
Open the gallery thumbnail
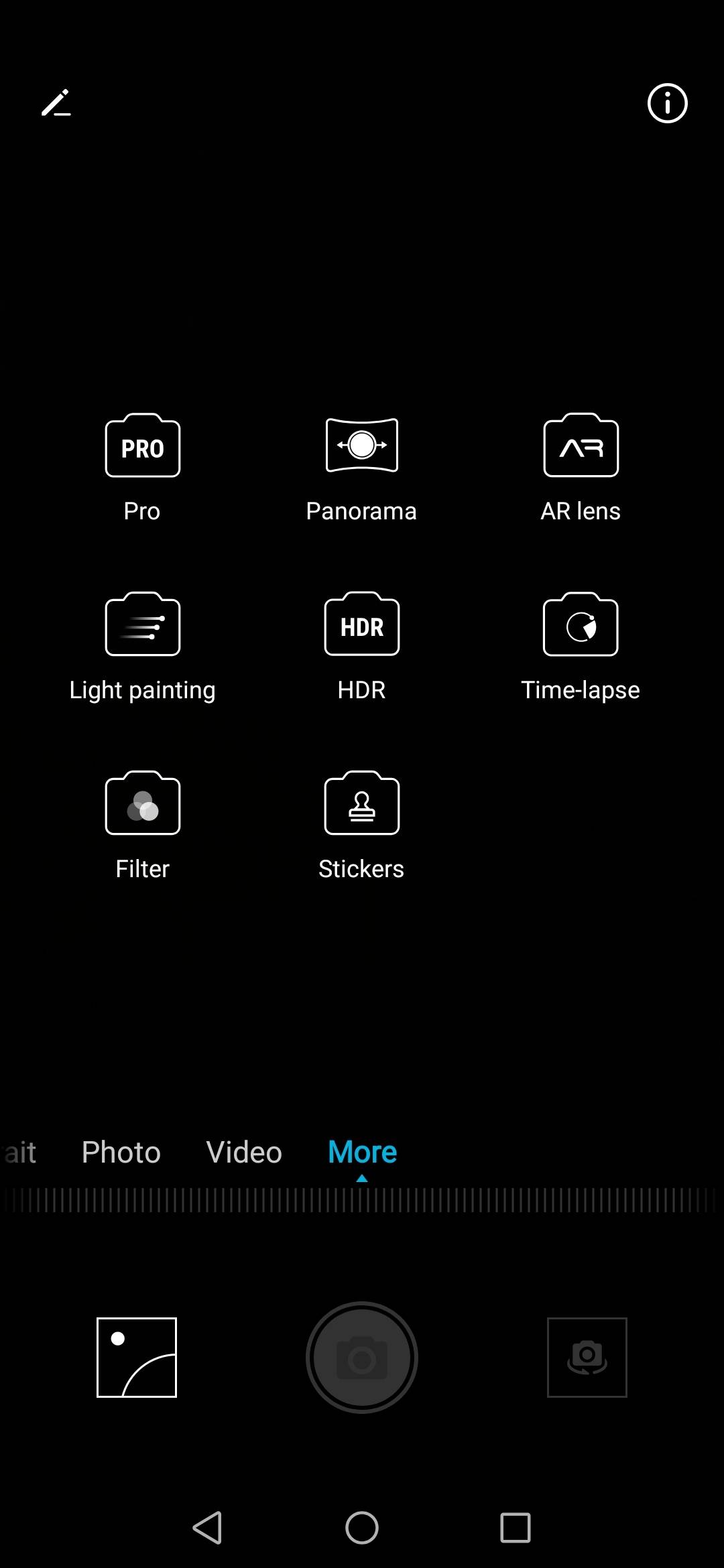point(137,1358)
